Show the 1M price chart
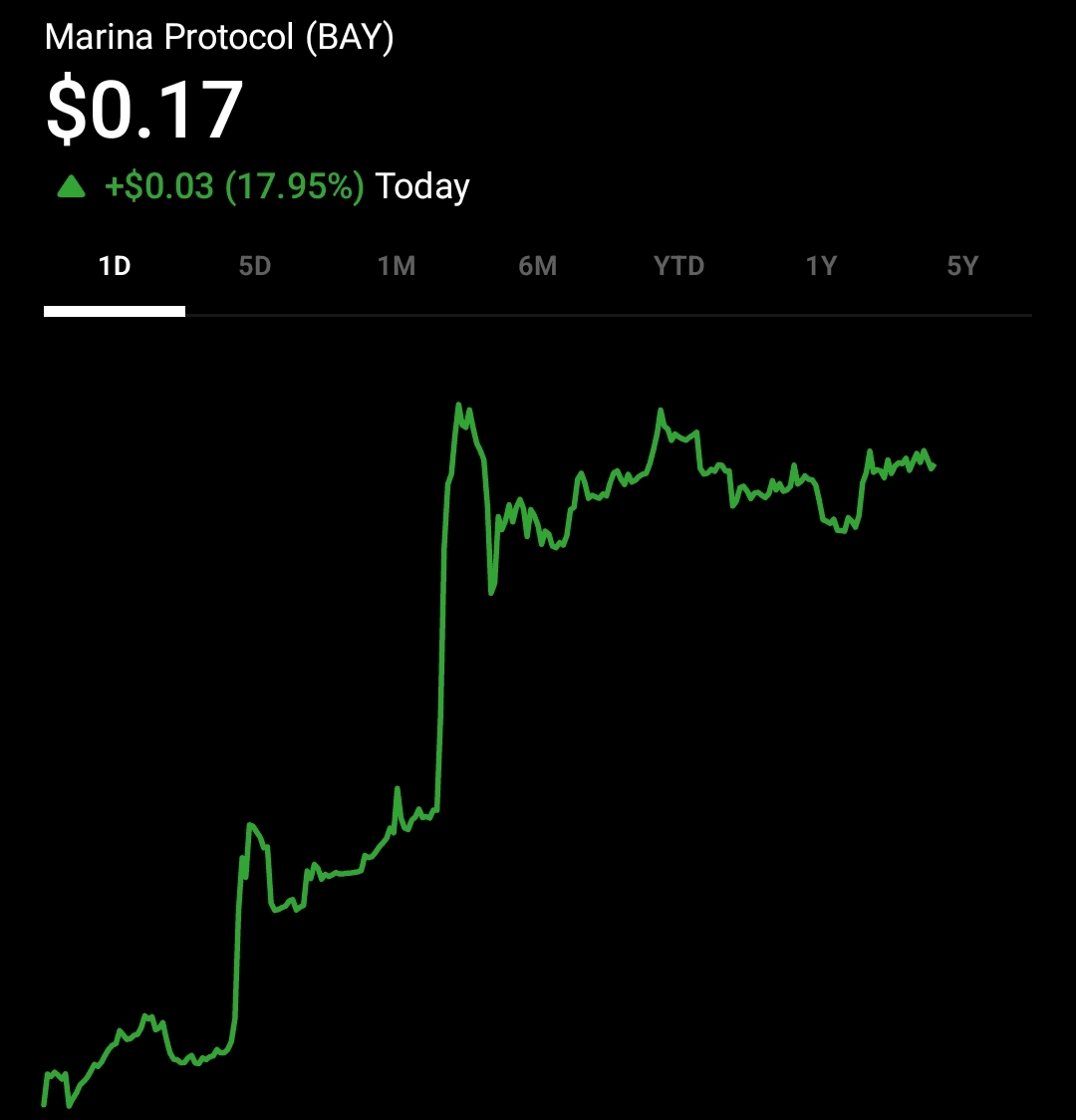The height and width of the screenshot is (1120, 1076). pyautogui.click(x=397, y=267)
